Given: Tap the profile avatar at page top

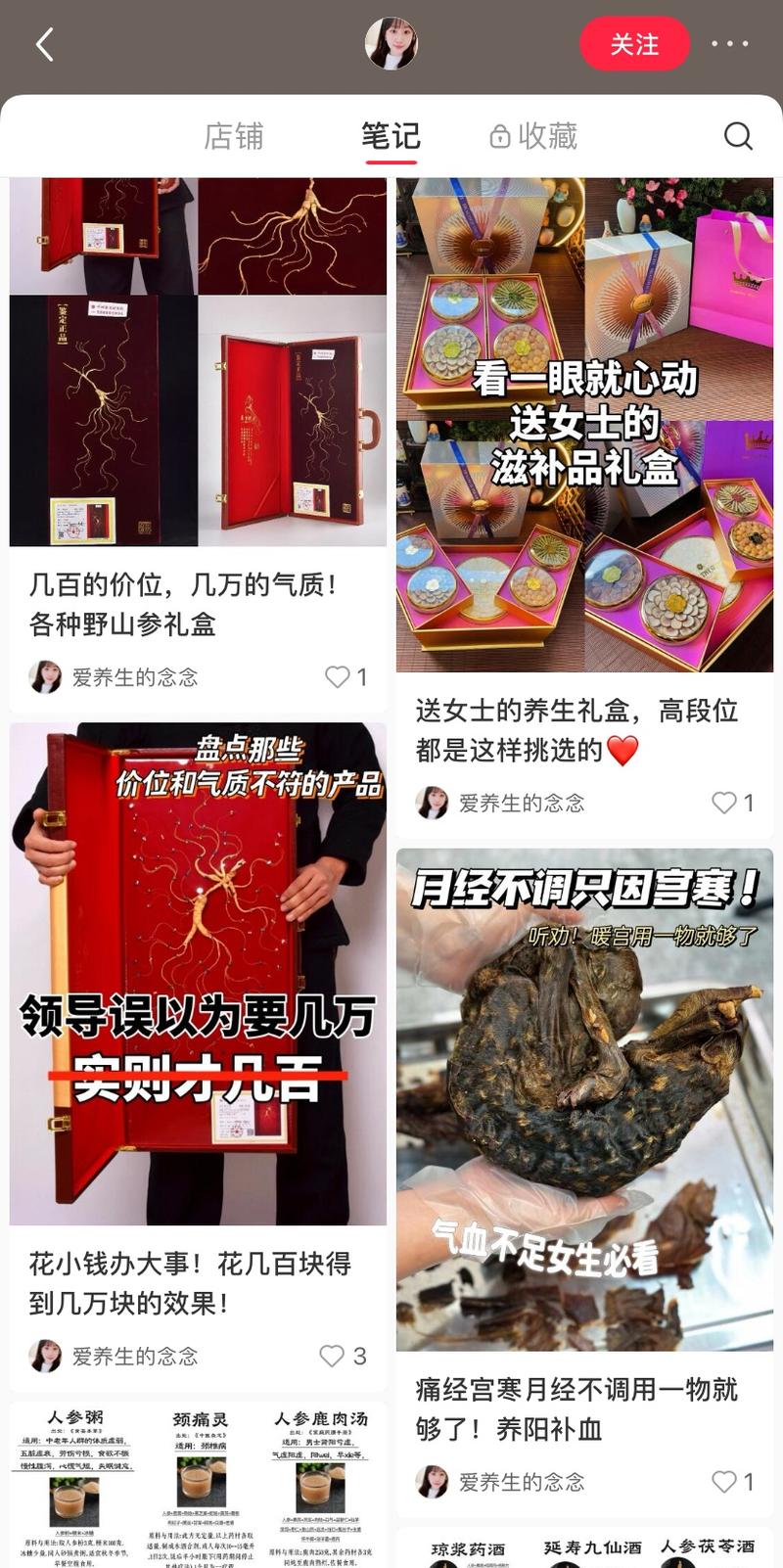Looking at the screenshot, I should point(391,44).
